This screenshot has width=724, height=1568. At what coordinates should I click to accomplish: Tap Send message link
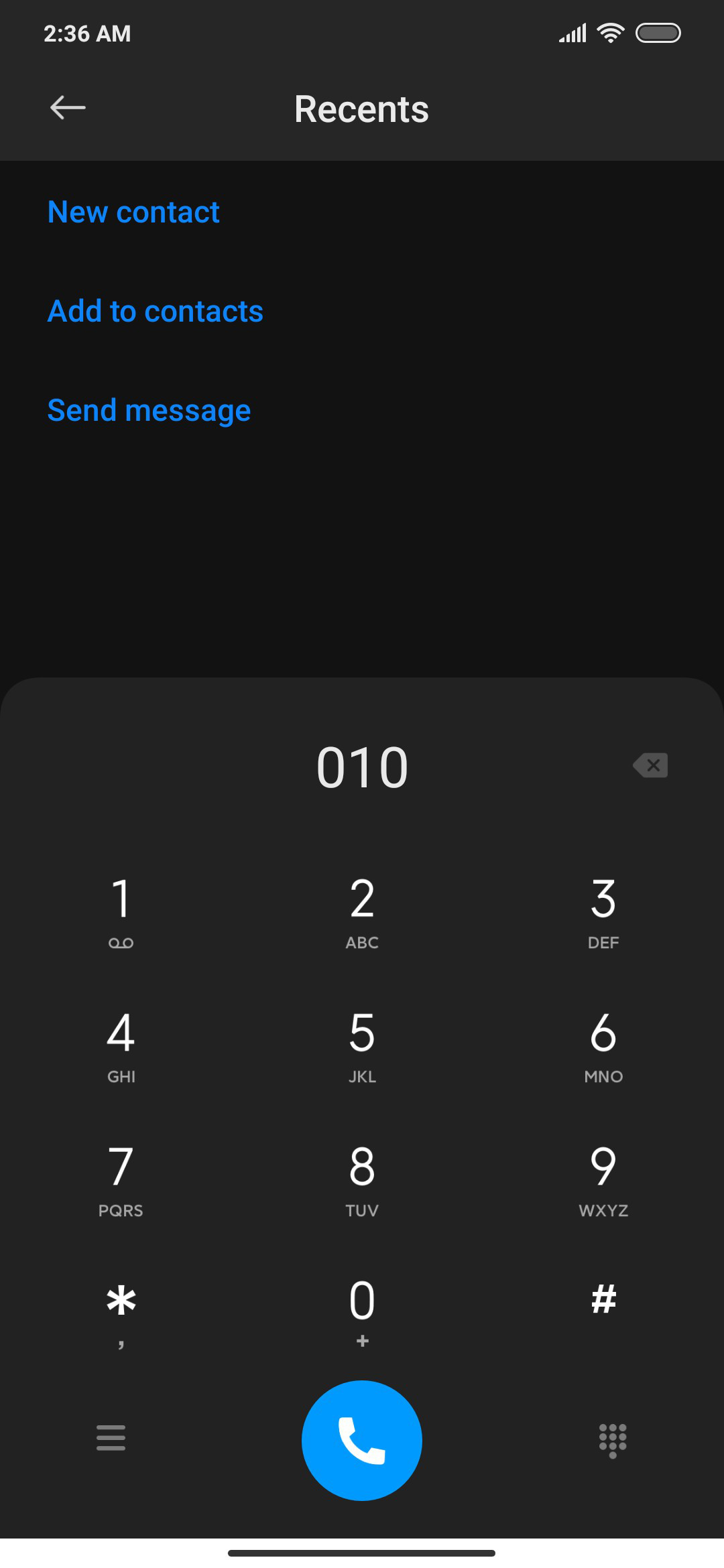coord(149,411)
